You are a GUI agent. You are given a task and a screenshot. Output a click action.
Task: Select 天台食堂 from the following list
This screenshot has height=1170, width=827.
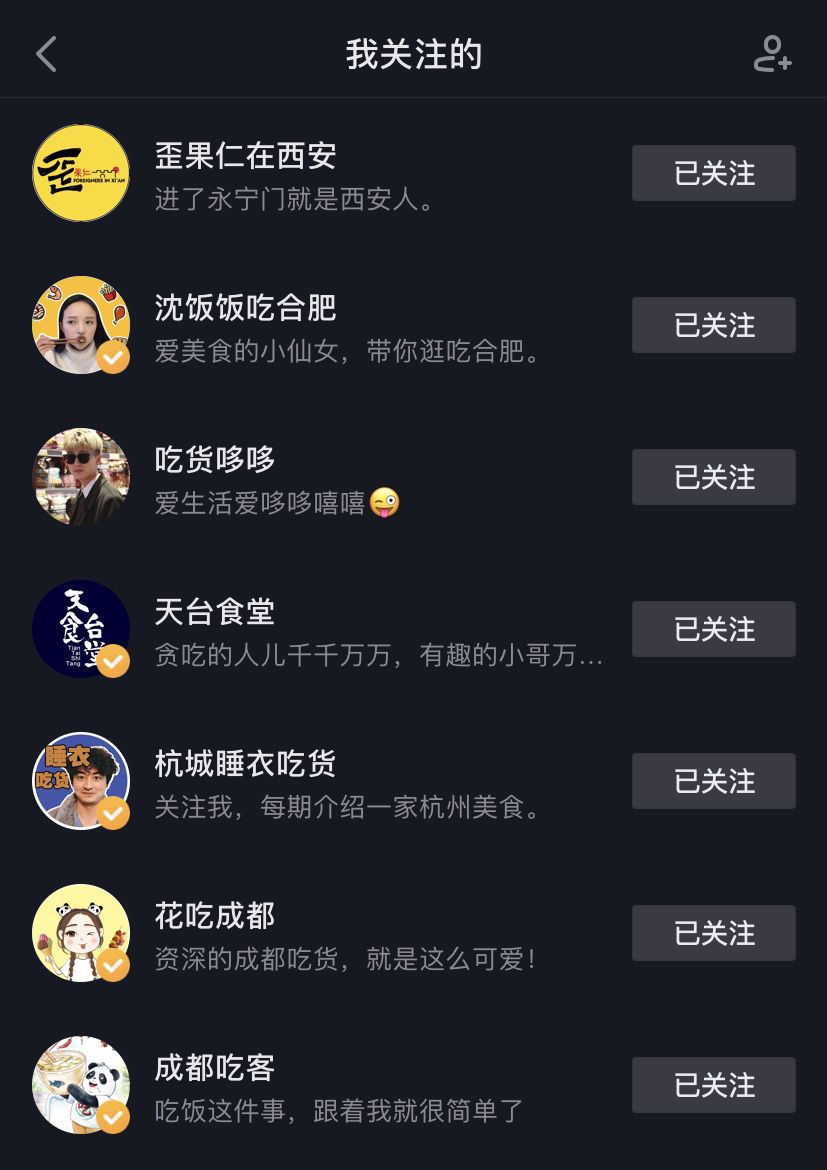click(215, 613)
